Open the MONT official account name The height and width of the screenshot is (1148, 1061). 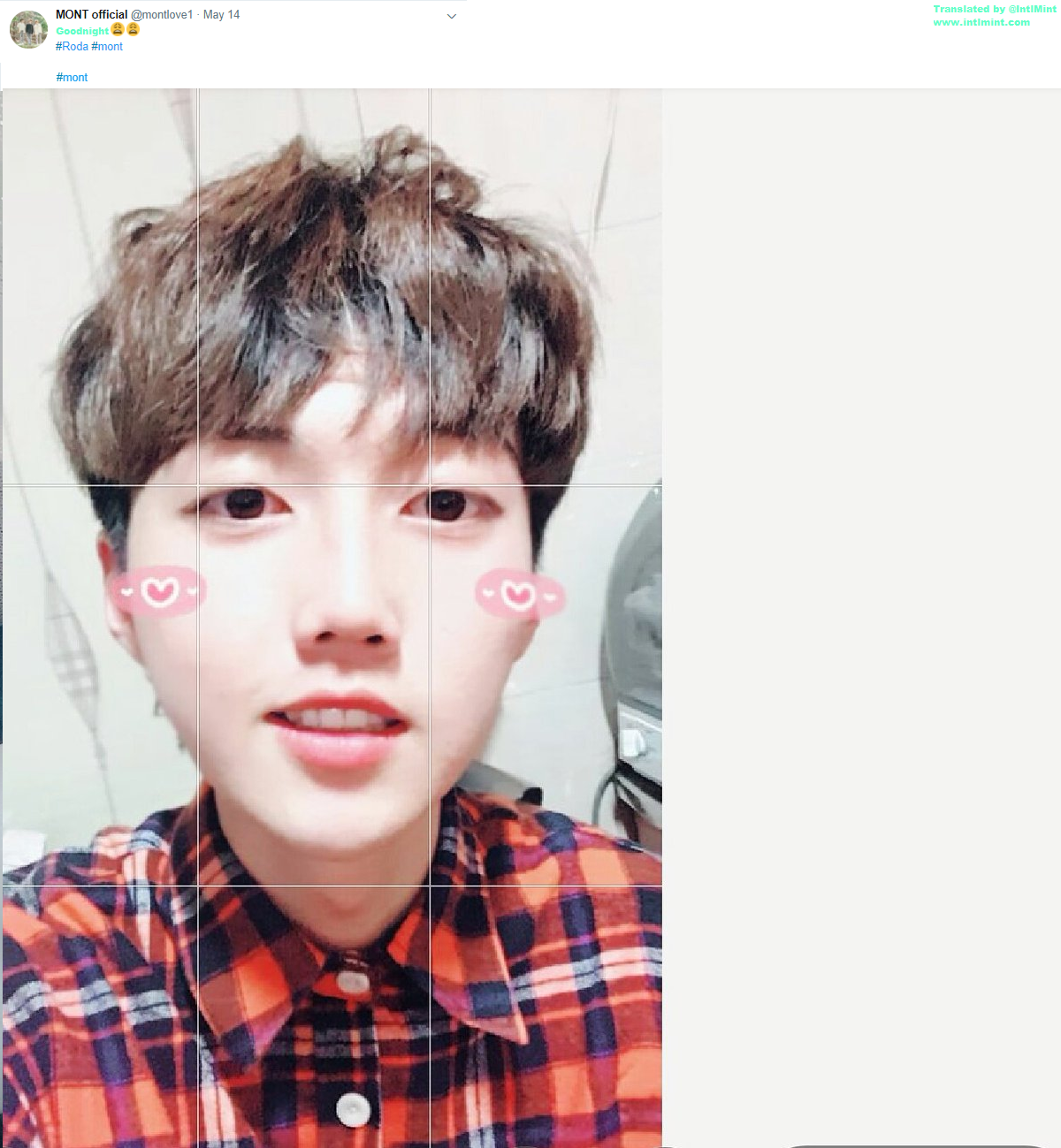click(x=91, y=14)
